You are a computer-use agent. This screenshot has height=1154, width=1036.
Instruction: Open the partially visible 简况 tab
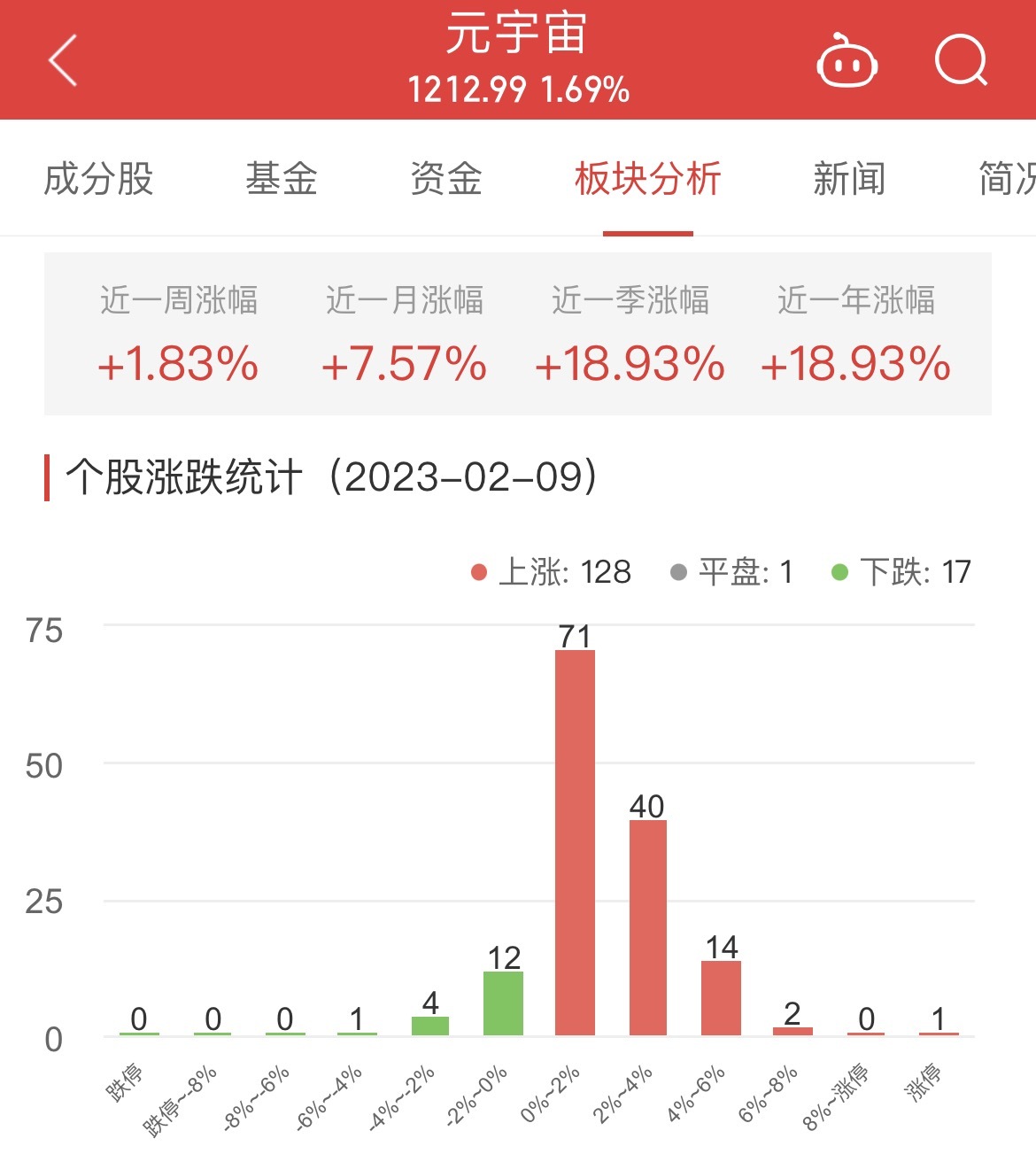pos(1006,179)
